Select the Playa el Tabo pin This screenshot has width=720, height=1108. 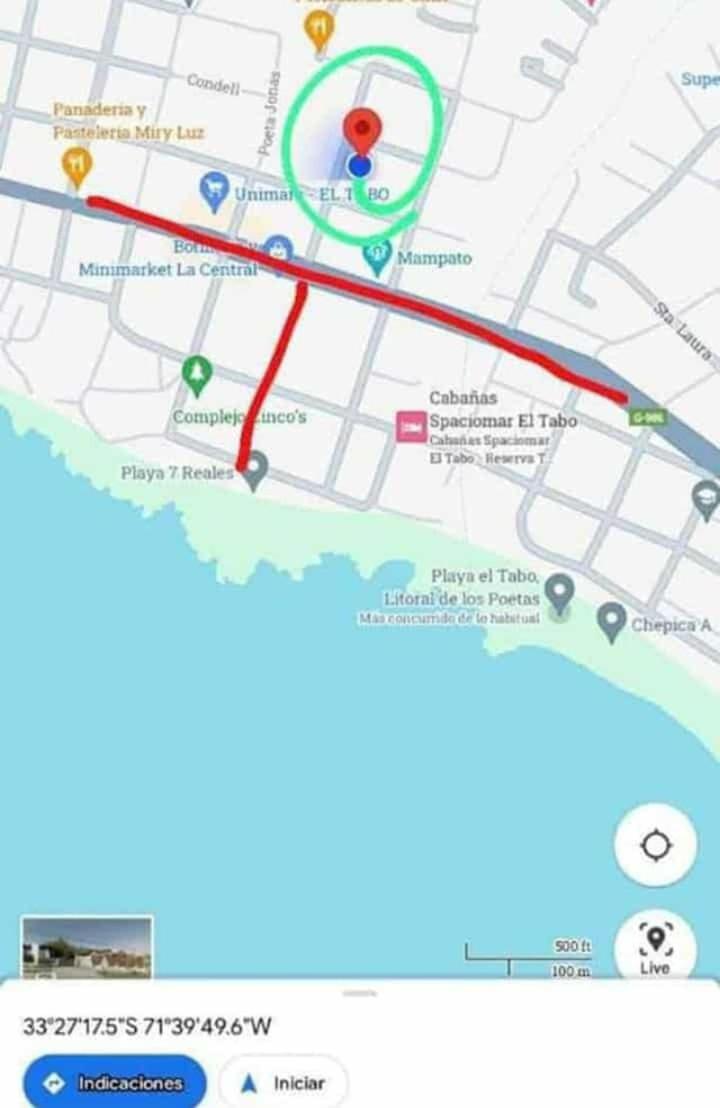559,593
